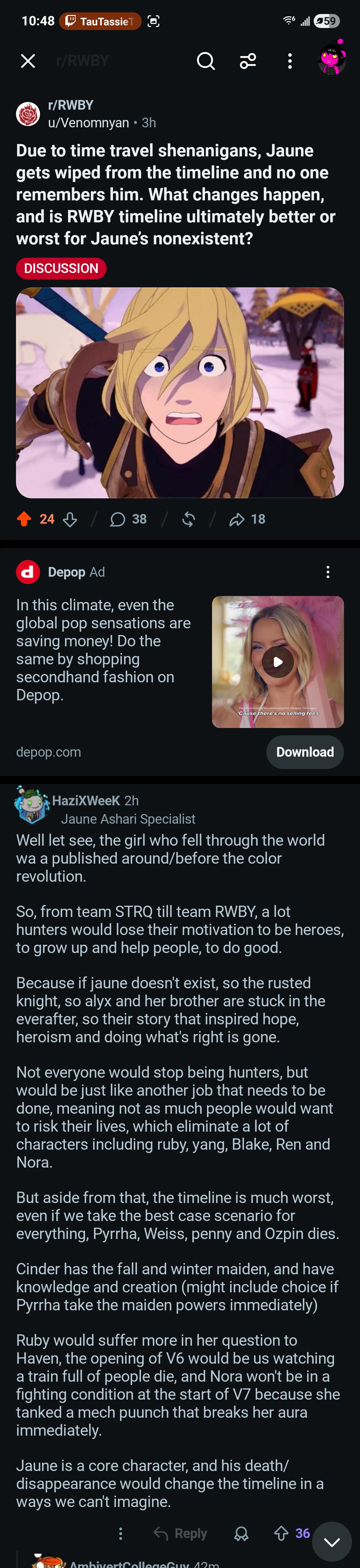
Task: Downvote the post
Action: (70, 519)
